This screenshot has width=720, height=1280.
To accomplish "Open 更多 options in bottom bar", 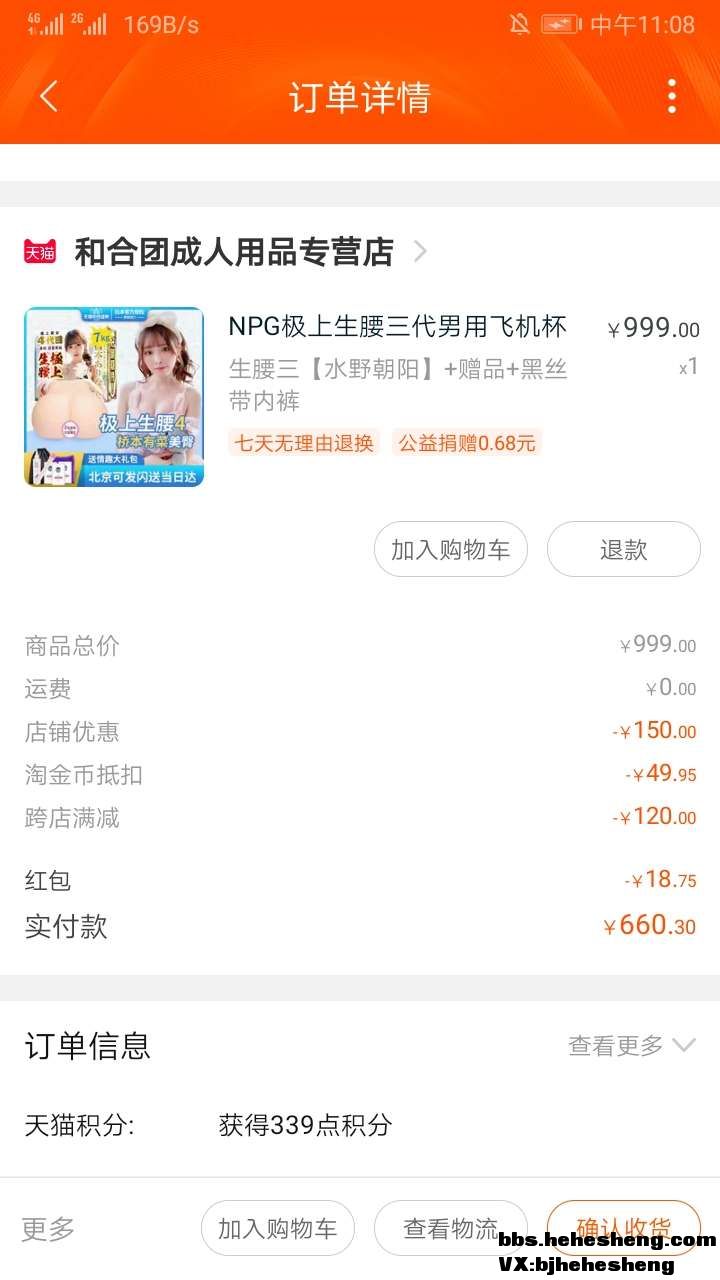I will point(48,1229).
